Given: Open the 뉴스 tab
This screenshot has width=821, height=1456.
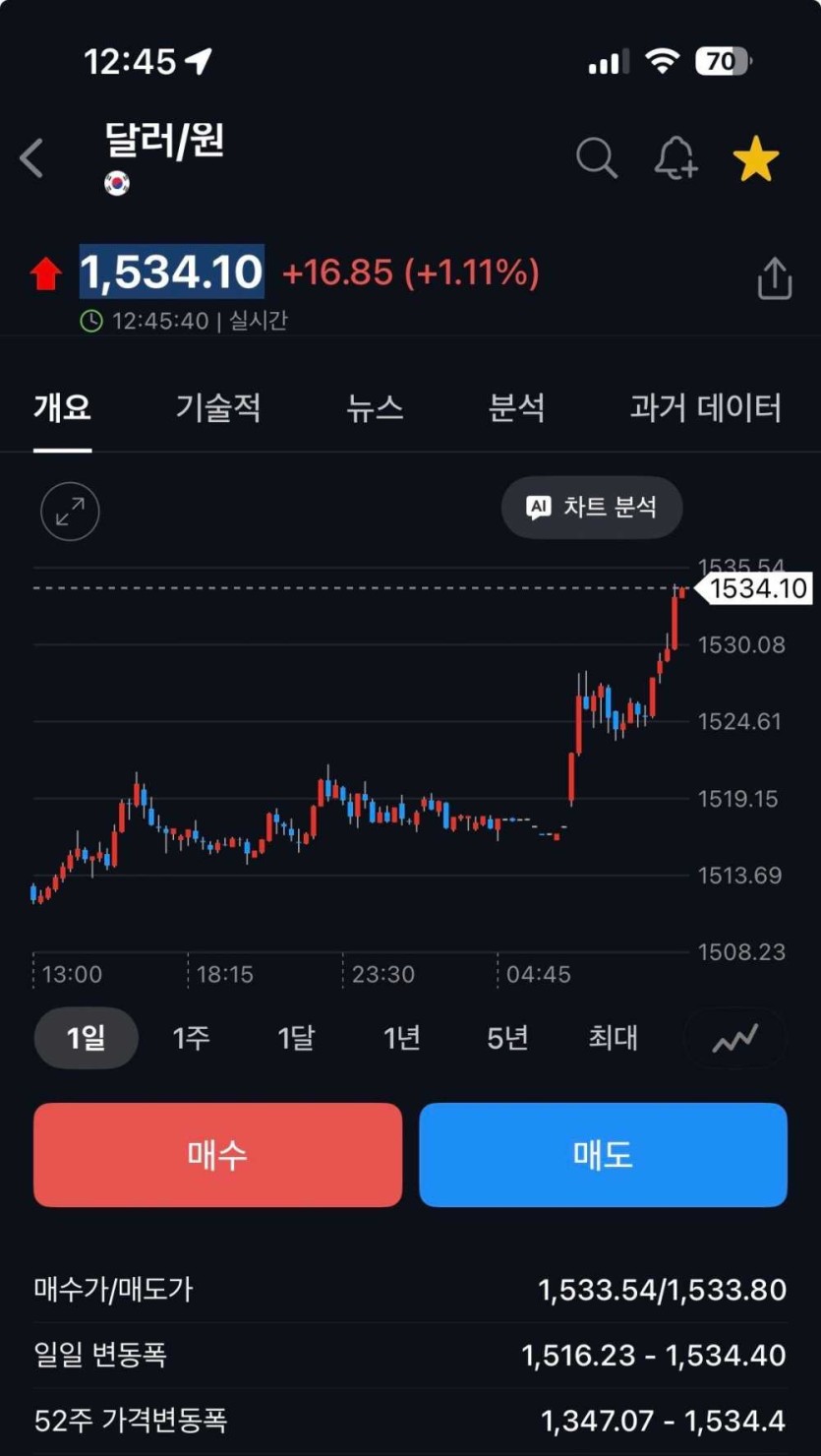Looking at the screenshot, I should (375, 407).
